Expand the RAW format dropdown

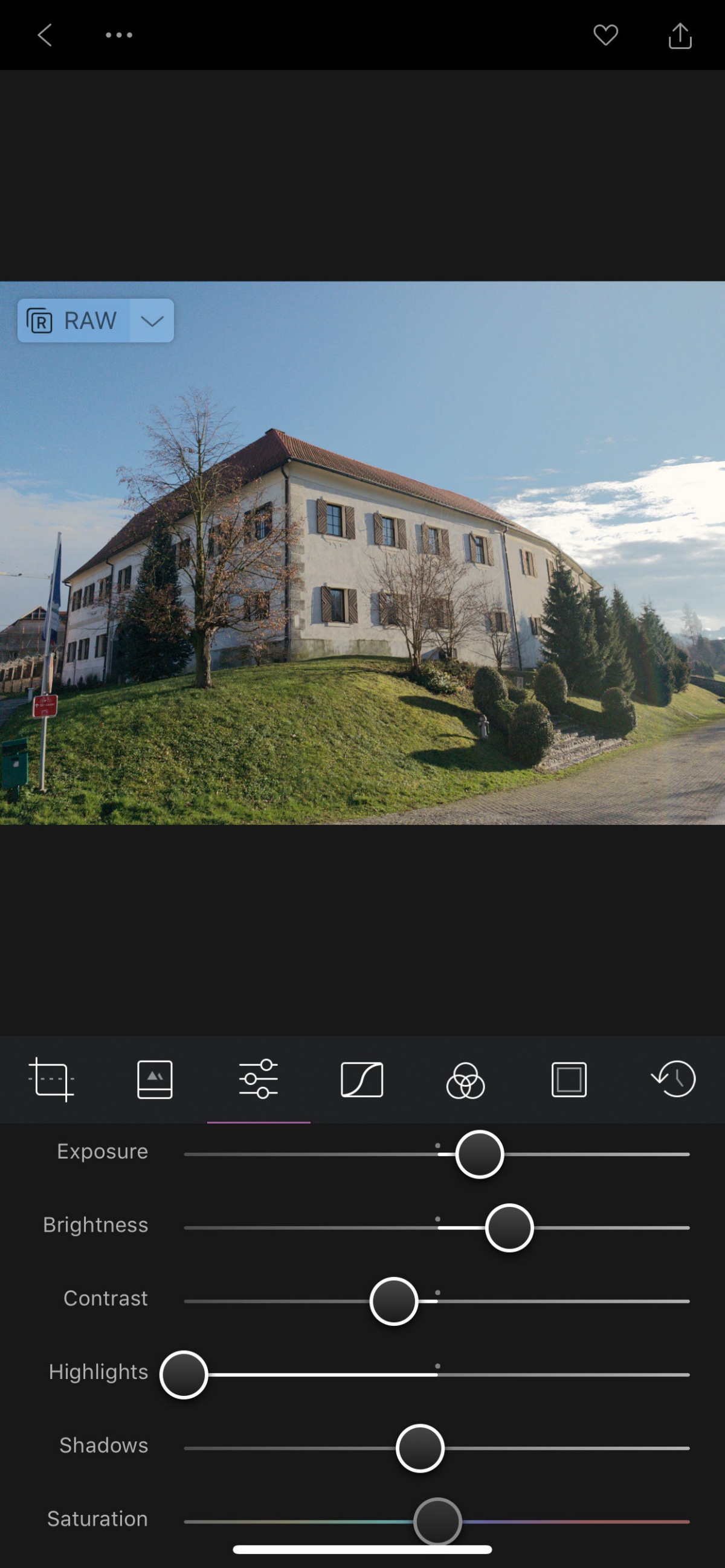pyautogui.click(x=152, y=321)
